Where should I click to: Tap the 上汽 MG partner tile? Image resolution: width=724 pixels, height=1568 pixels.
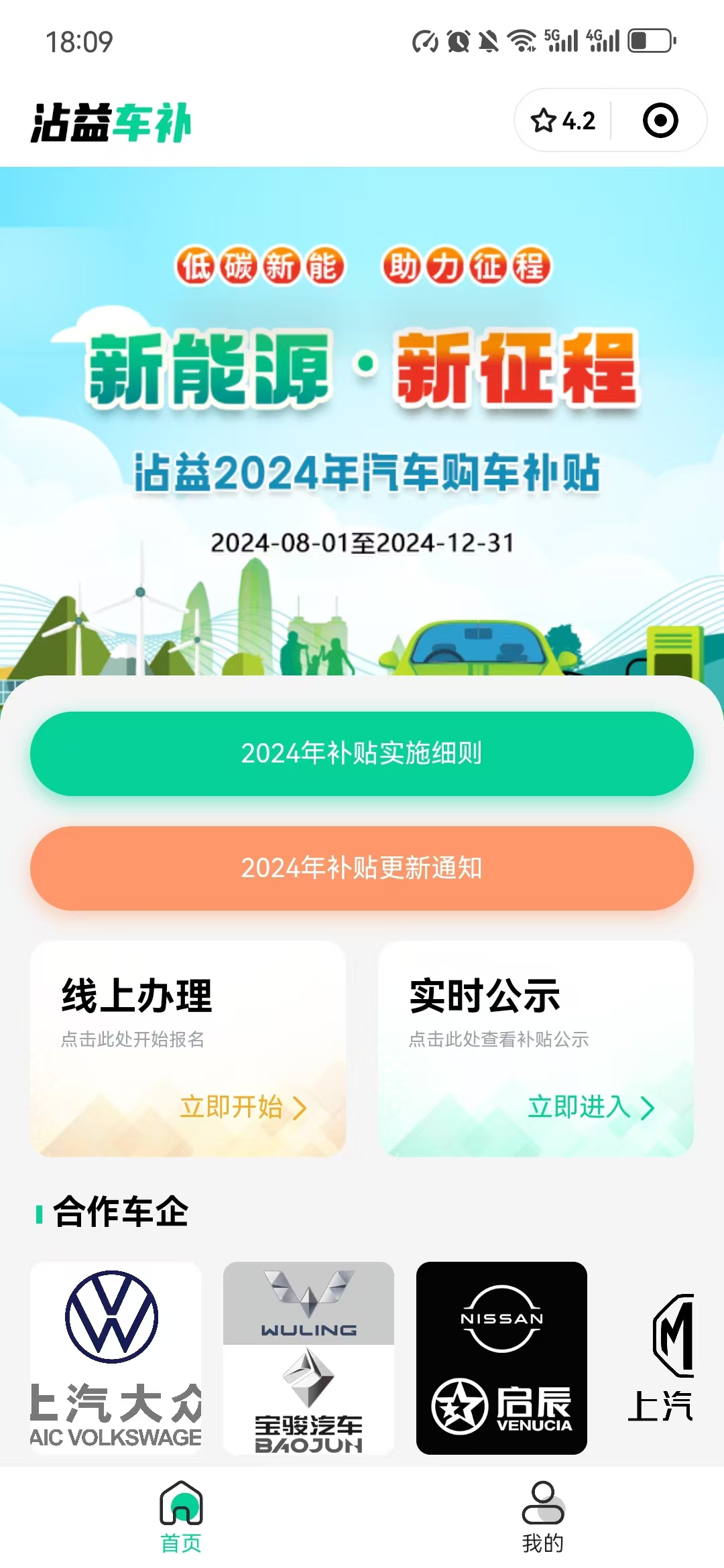[664, 1358]
